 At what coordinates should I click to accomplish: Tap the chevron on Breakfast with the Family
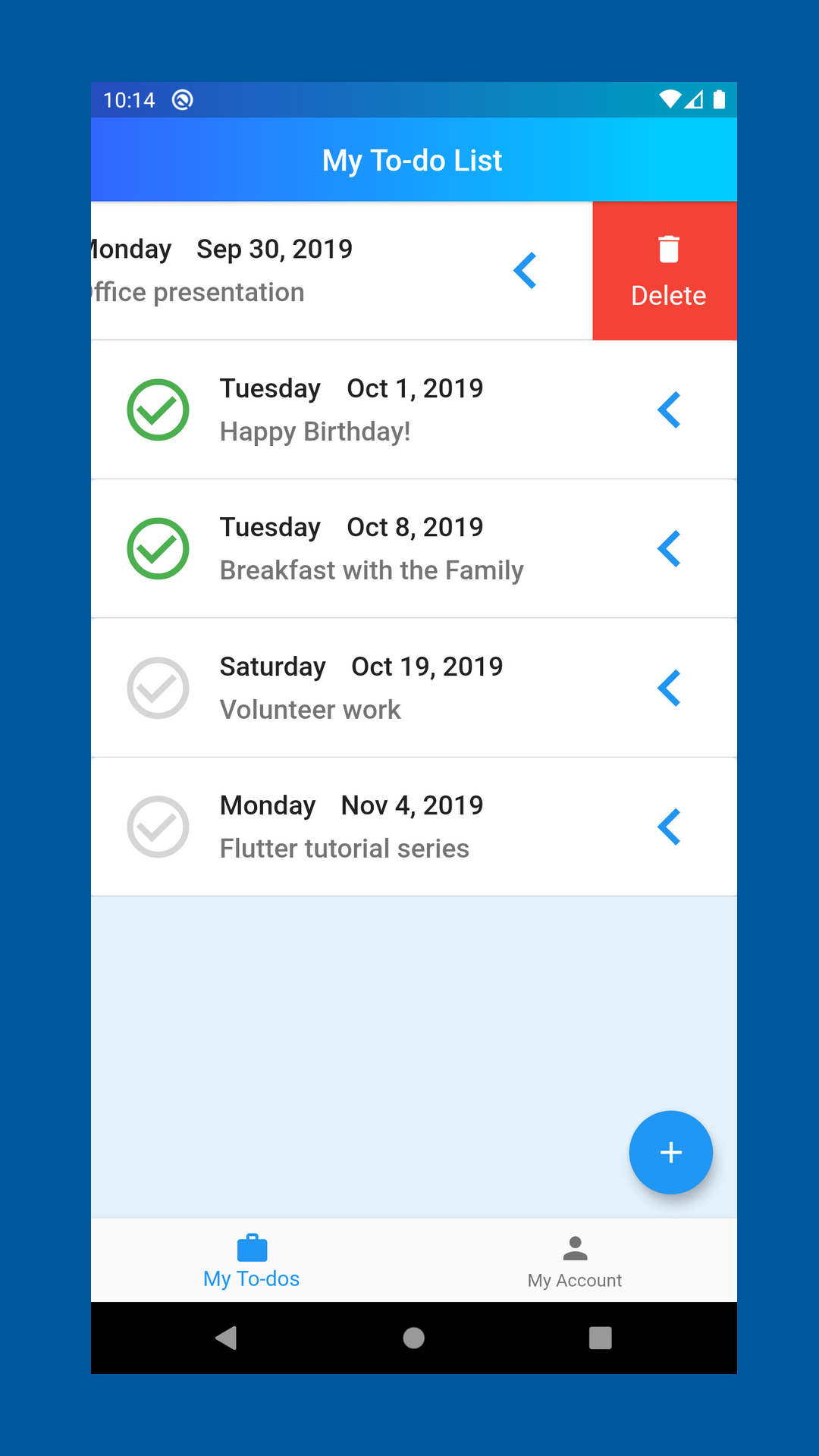click(670, 549)
